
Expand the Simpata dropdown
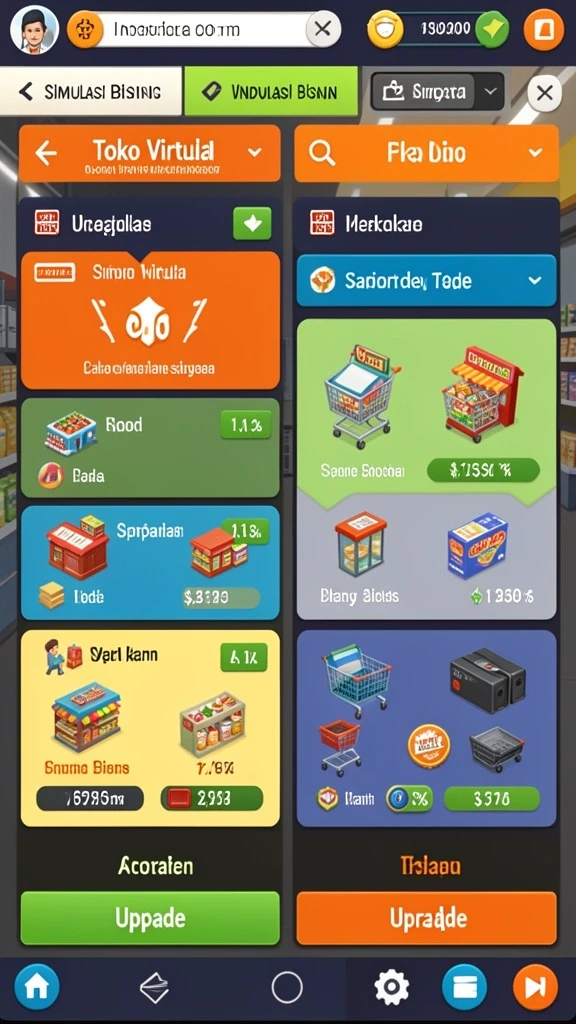click(x=438, y=91)
